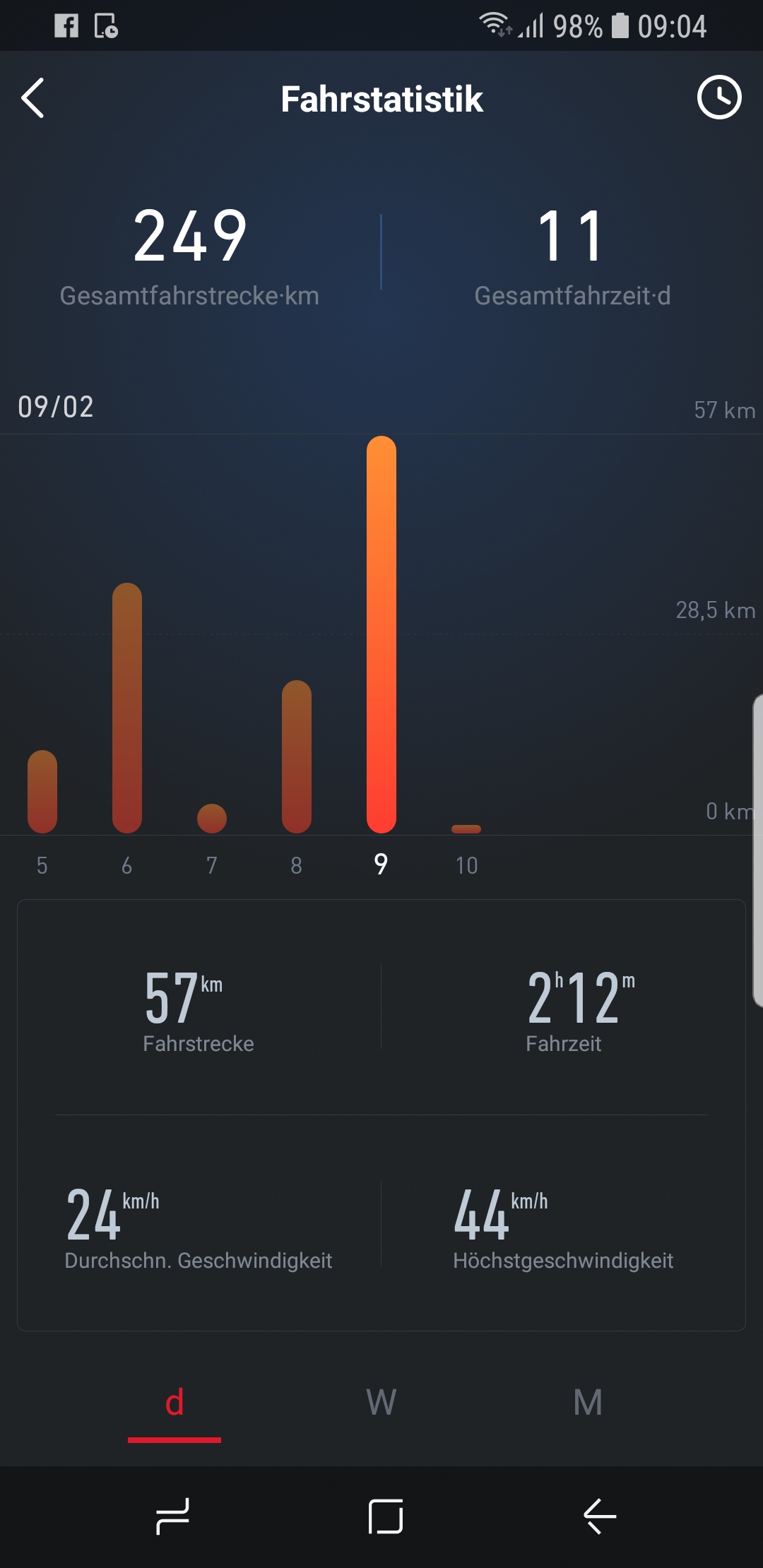Select the highlighted bar for day 9

(x=381, y=634)
